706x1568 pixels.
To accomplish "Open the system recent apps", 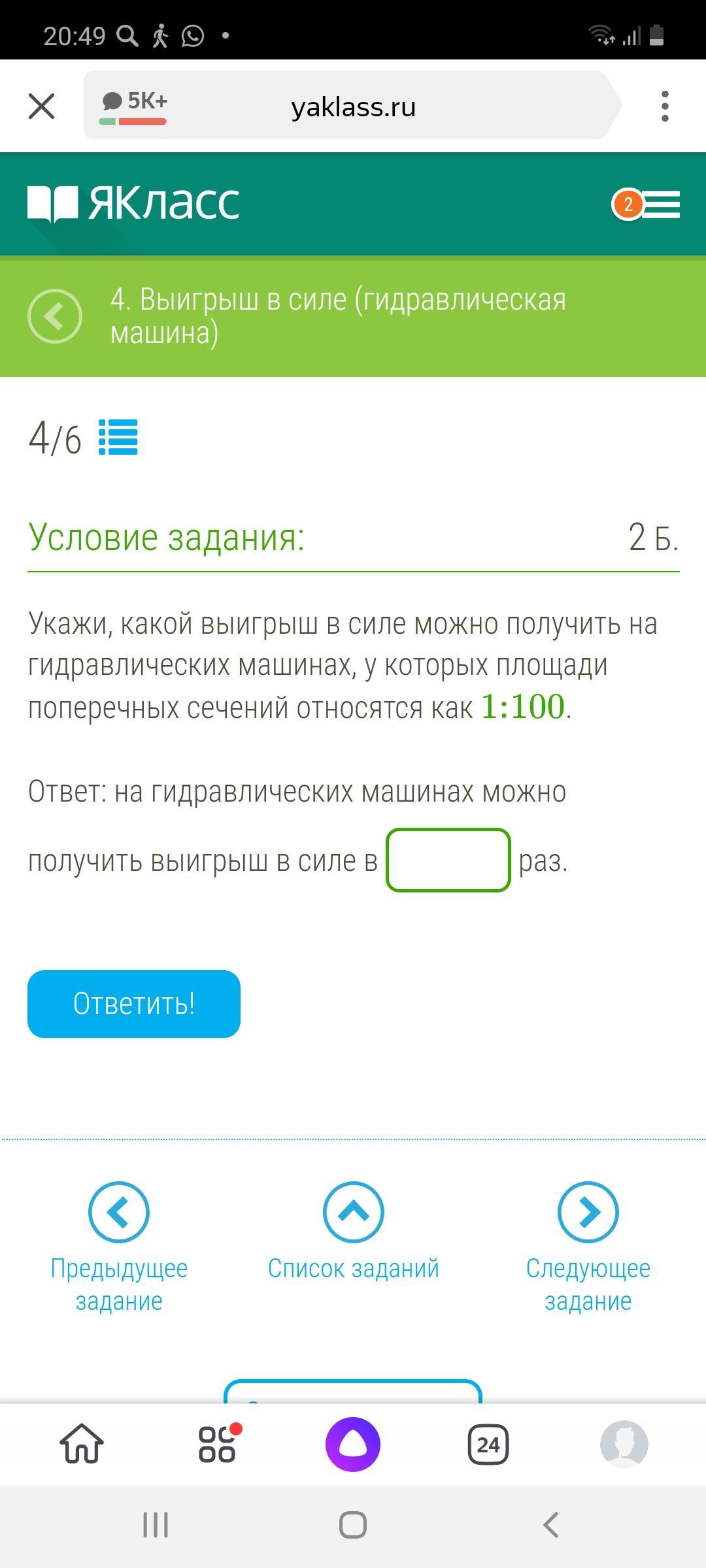I will [x=156, y=1526].
